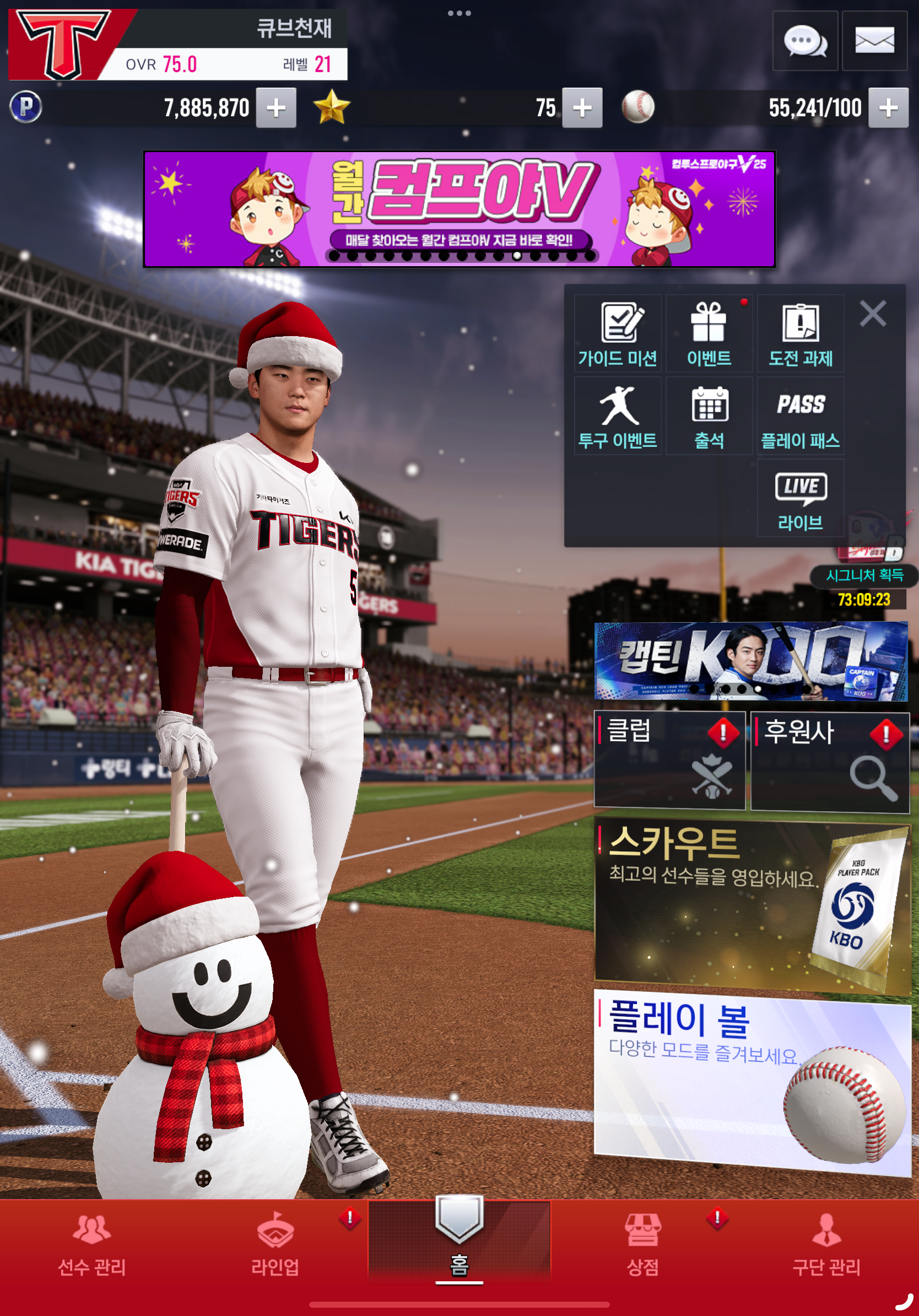
Task: Check 출석 attendance calendar
Action: 709,416
